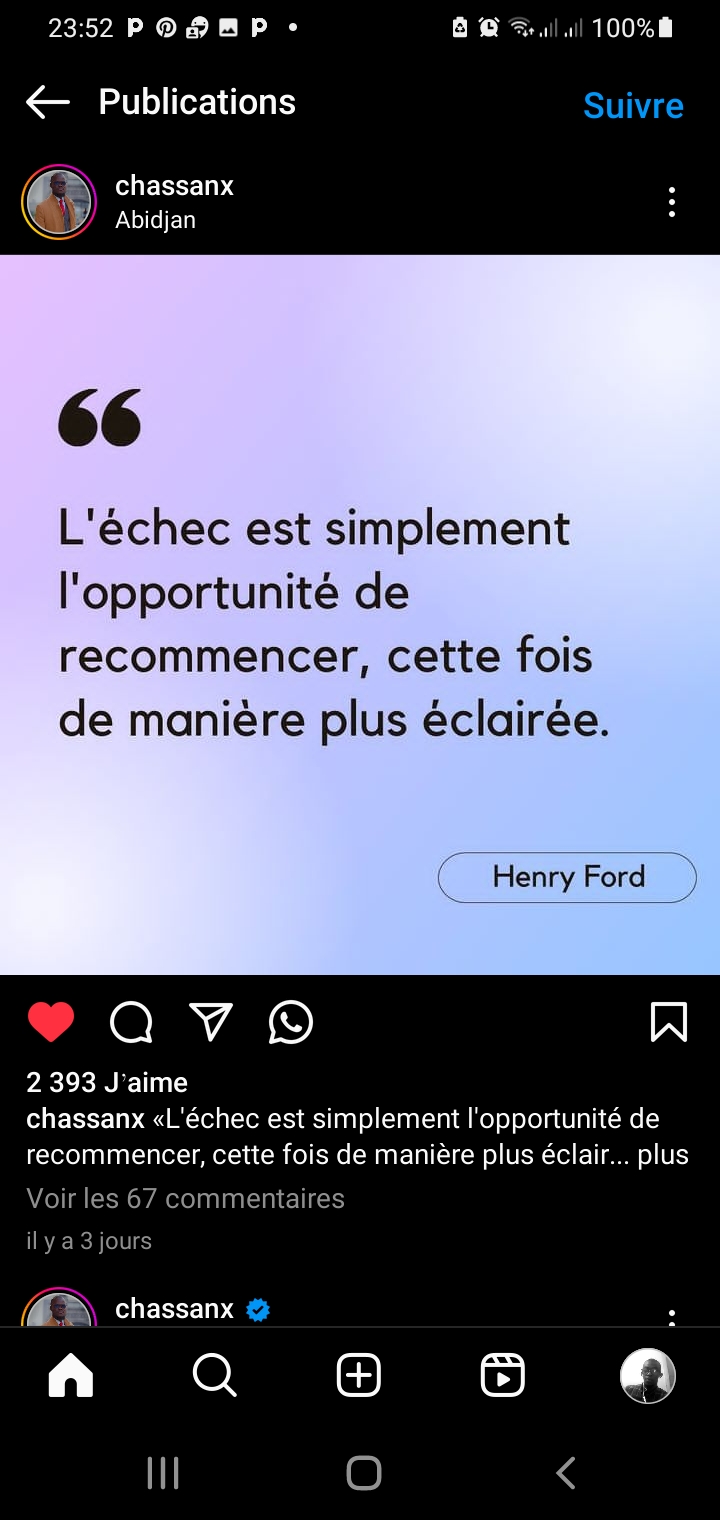View all 67 comments
The image size is (720, 1520).
[186, 1198]
